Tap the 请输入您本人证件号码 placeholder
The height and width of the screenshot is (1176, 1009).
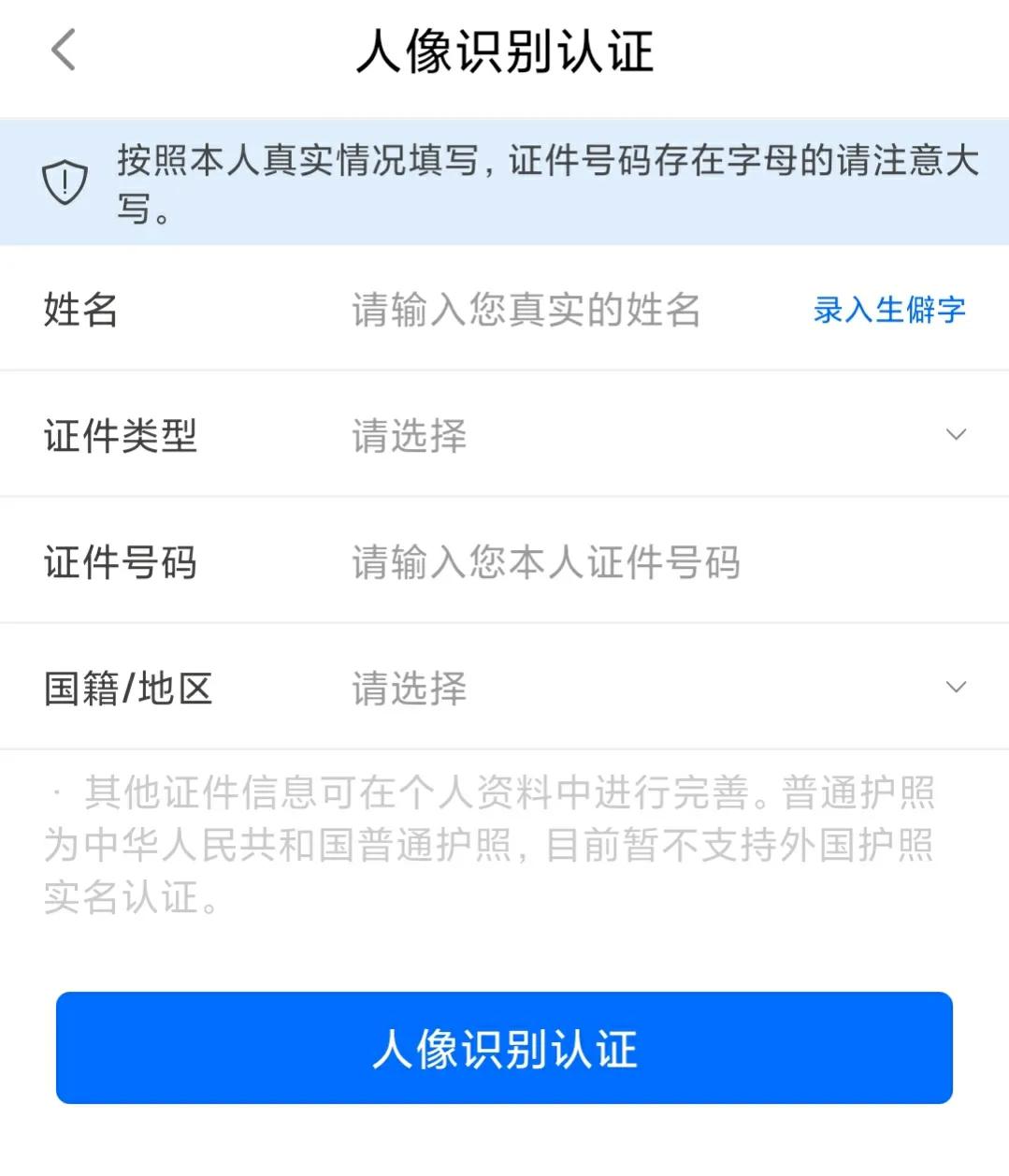click(x=546, y=561)
